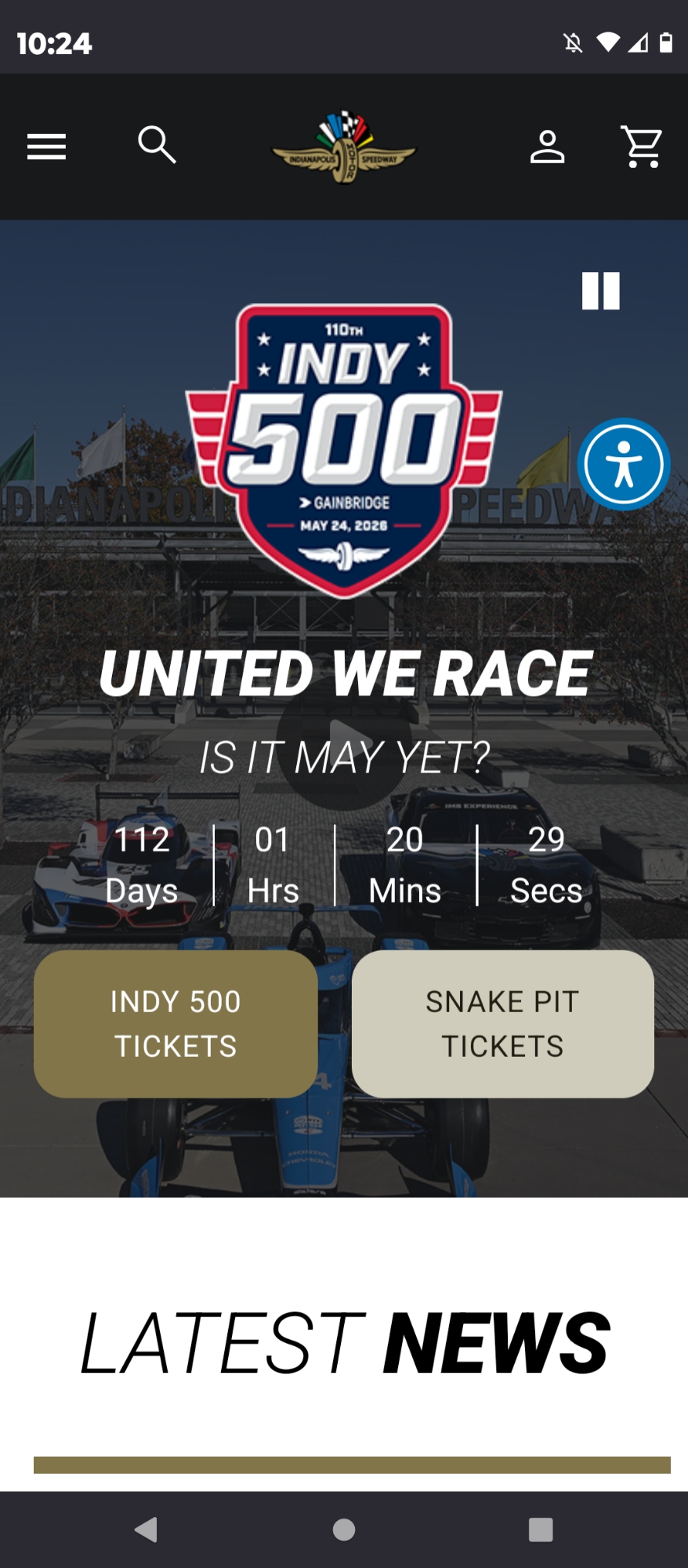Open the hamburger navigation menu
The width and height of the screenshot is (688, 1568).
pyautogui.click(x=46, y=147)
